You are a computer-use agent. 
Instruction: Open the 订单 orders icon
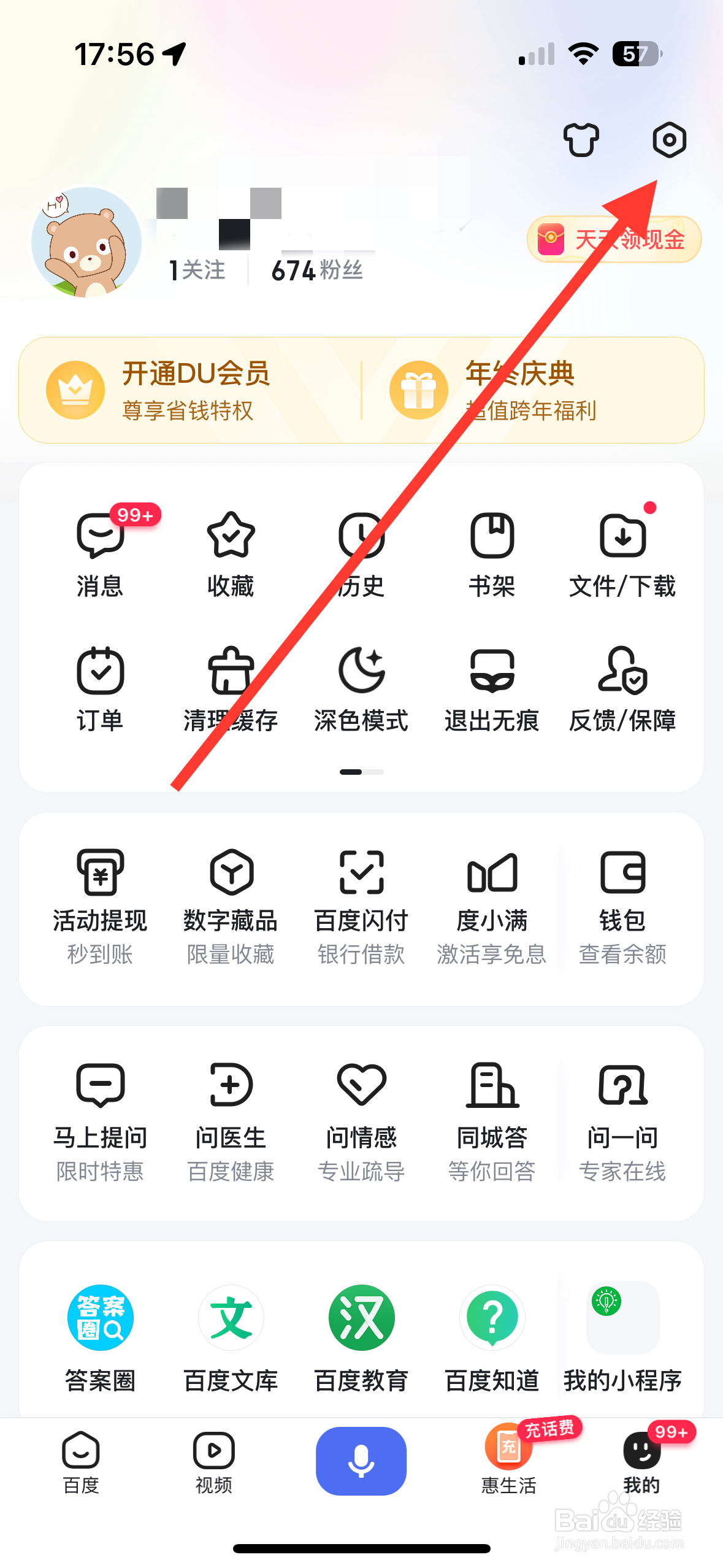pyautogui.click(x=100, y=687)
